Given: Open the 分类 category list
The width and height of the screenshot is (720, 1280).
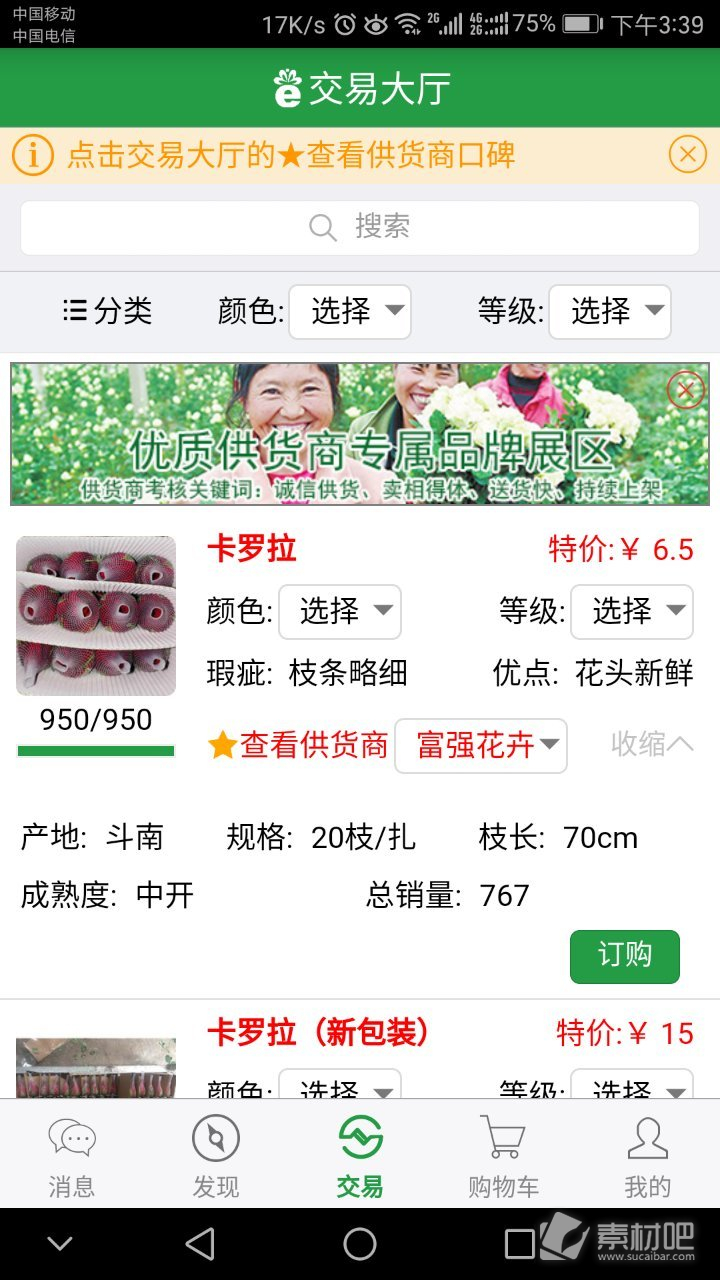Looking at the screenshot, I should click(x=107, y=311).
